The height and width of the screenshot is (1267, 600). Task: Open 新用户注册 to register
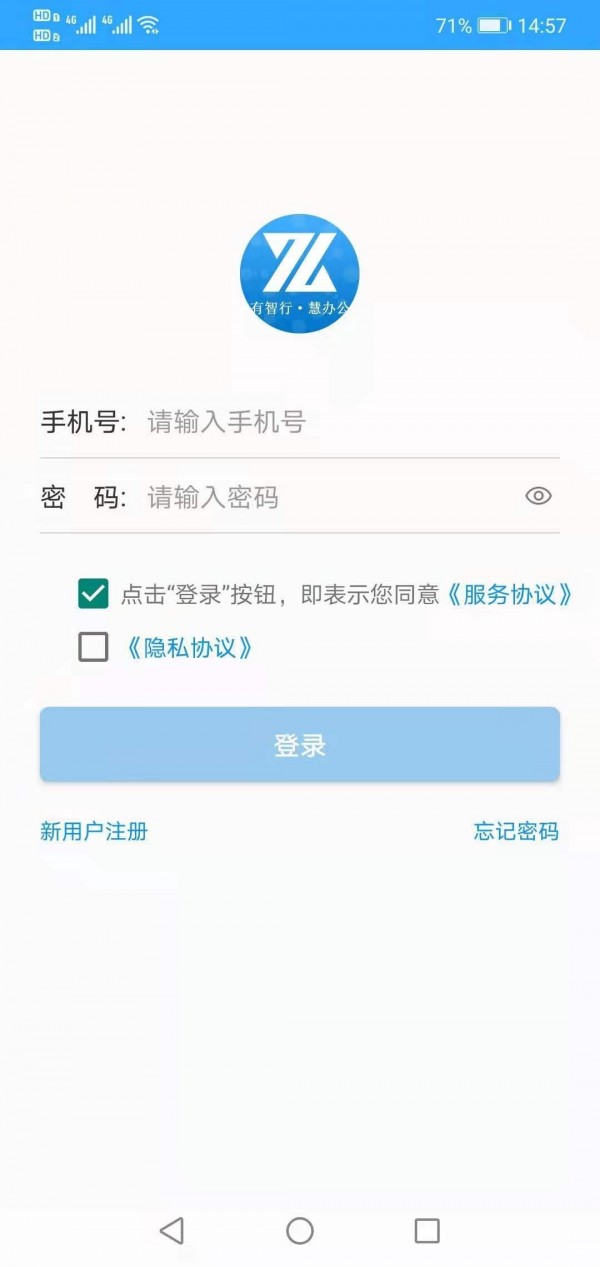click(94, 831)
